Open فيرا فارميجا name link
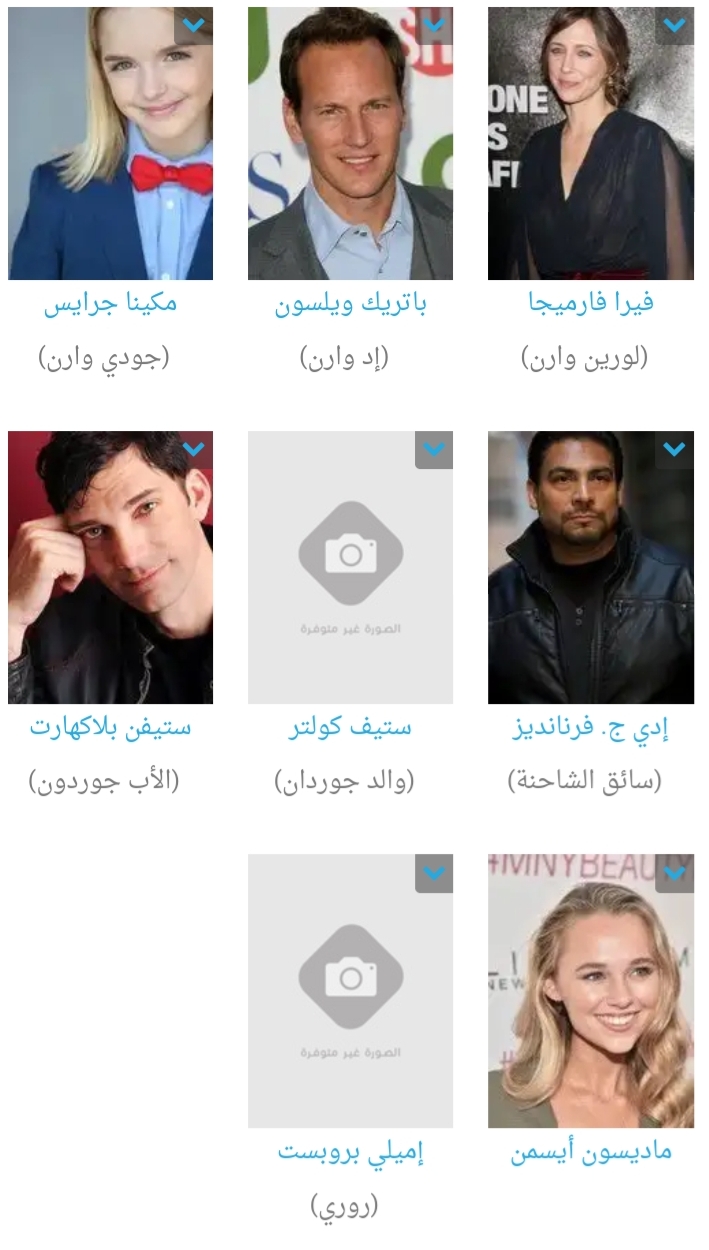Screen dimensions: 709x1250 (x=590, y=304)
